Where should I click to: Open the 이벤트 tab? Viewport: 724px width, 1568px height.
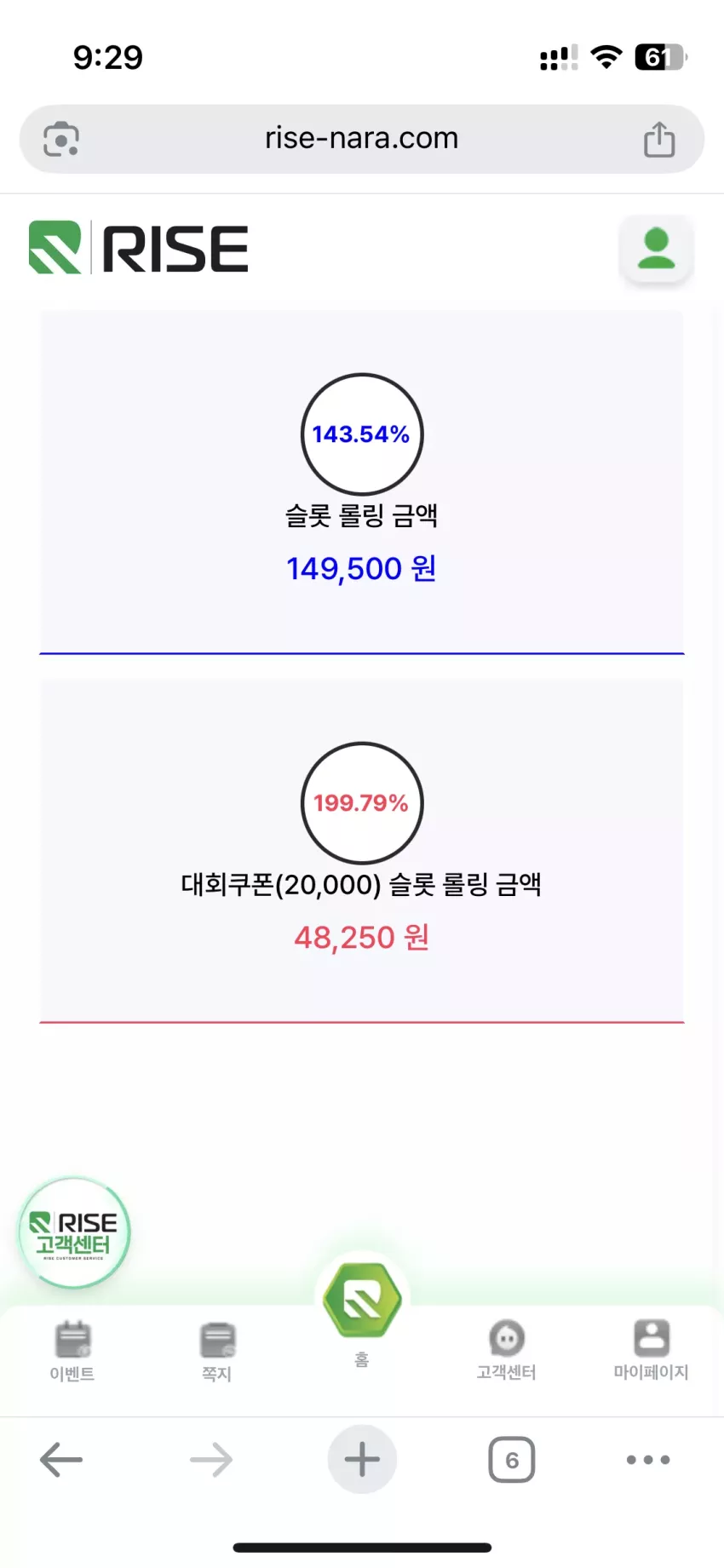(72, 1351)
